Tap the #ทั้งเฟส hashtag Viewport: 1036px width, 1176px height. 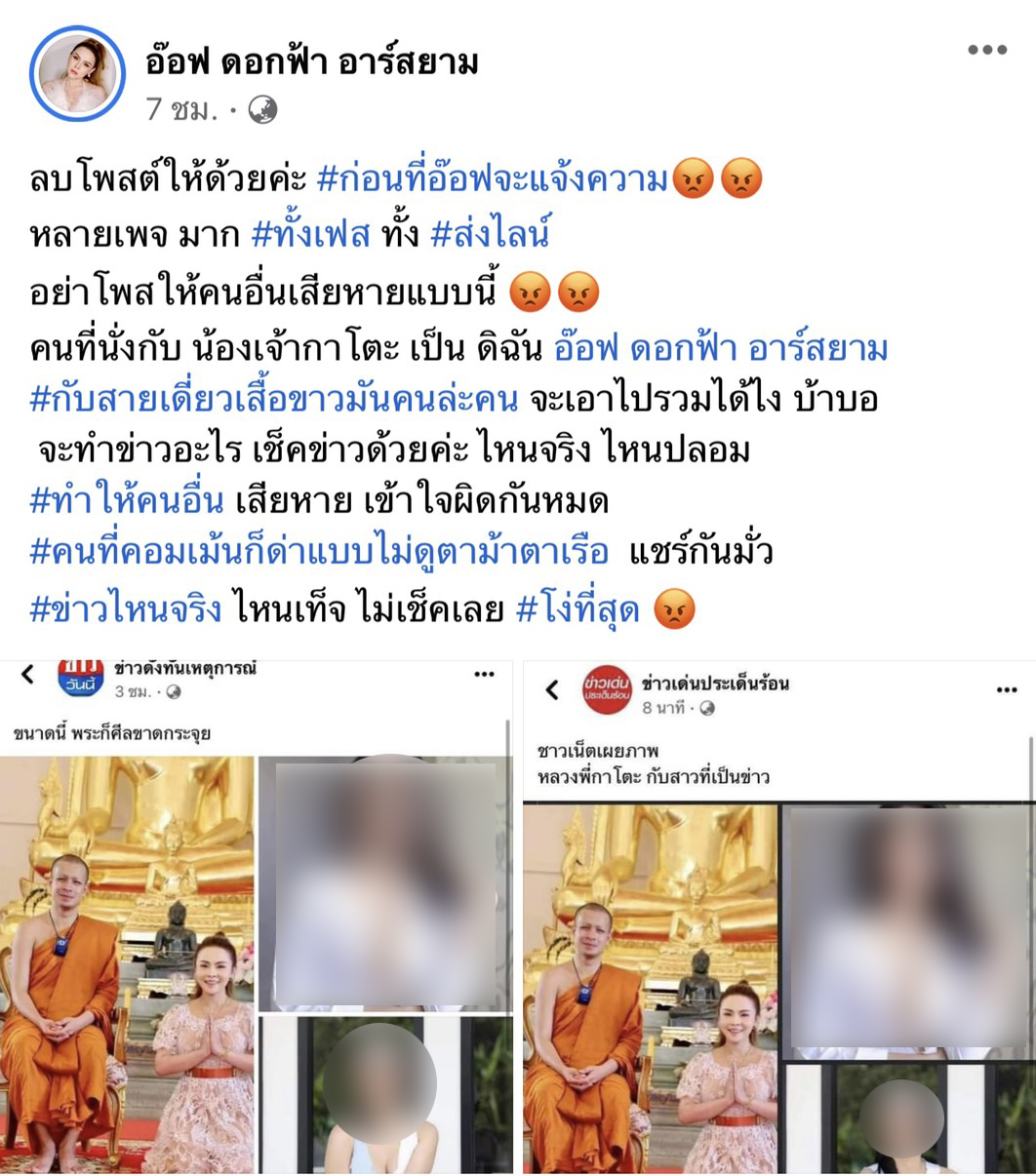point(311,235)
